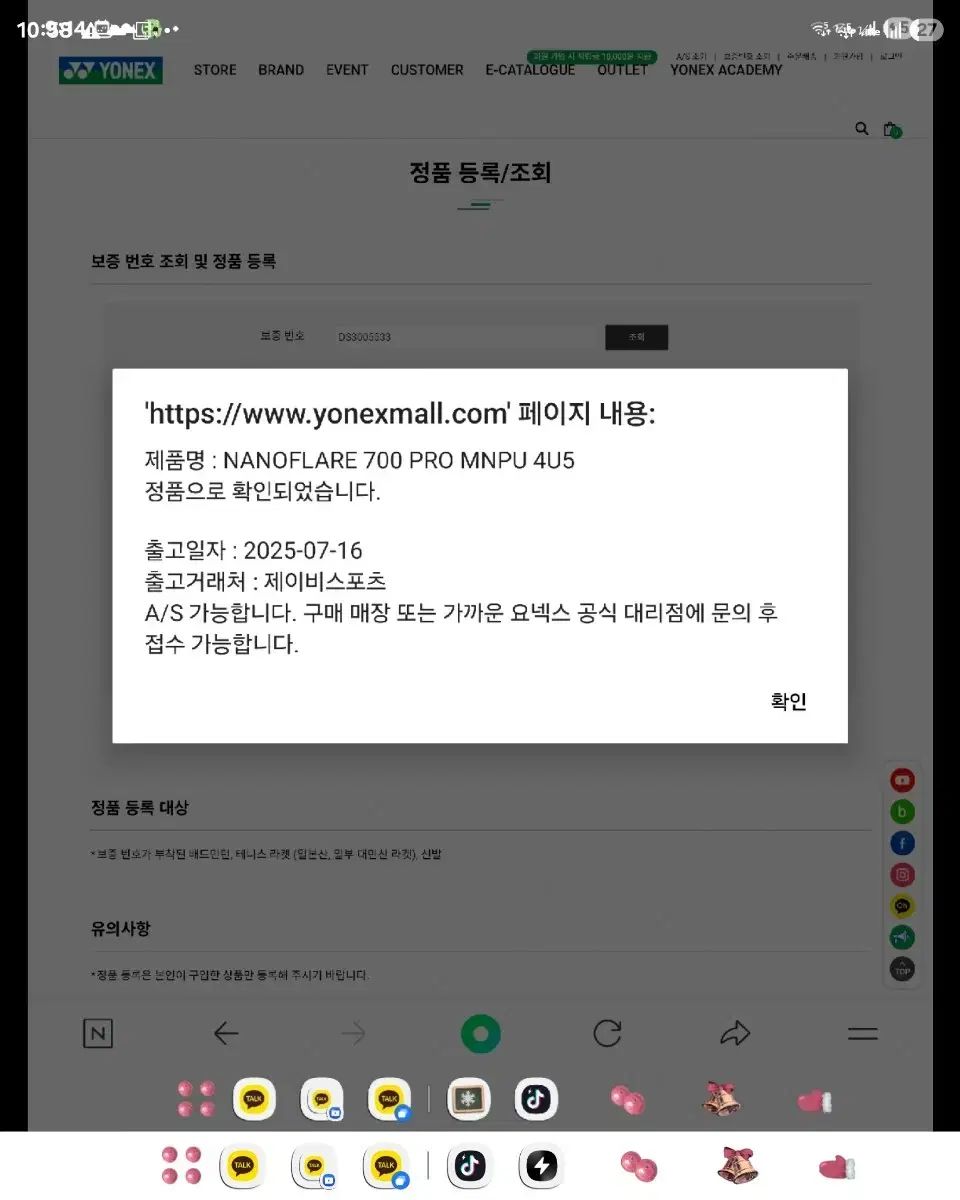Tap the 조회 lookup button
This screenshot has height=1200, width=960.
tap(637, 337)
